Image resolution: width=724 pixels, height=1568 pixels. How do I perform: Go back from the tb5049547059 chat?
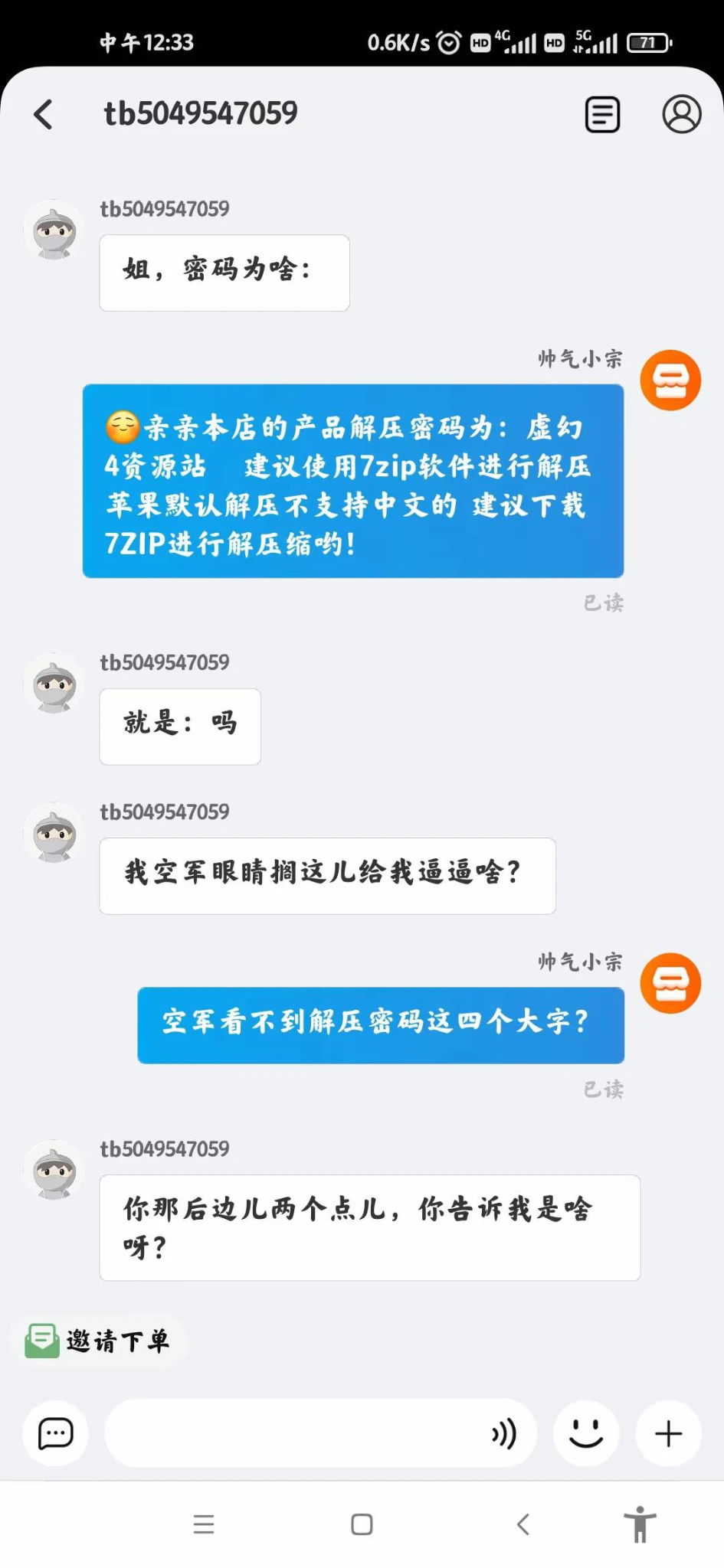(x=44, y=115)
